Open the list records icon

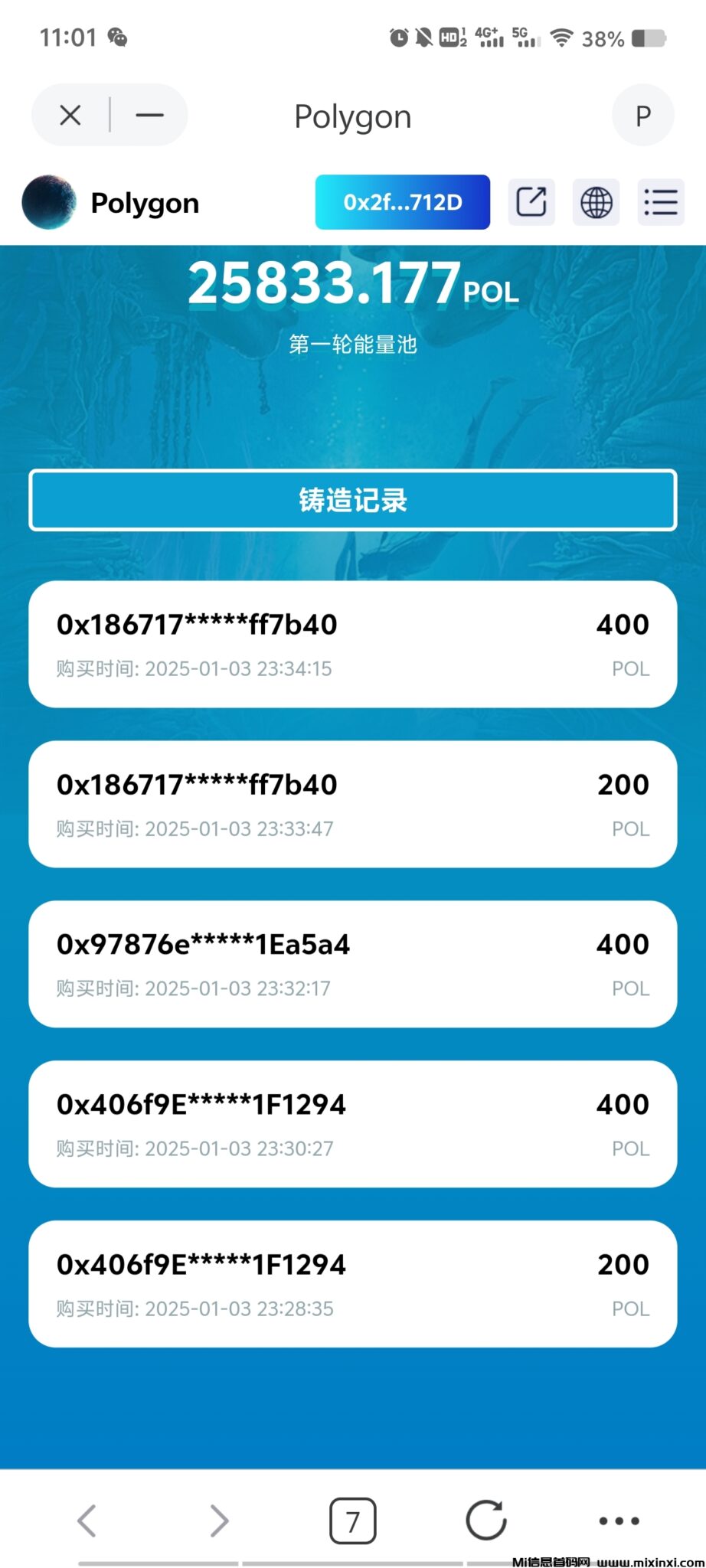[x=661, y=202]
